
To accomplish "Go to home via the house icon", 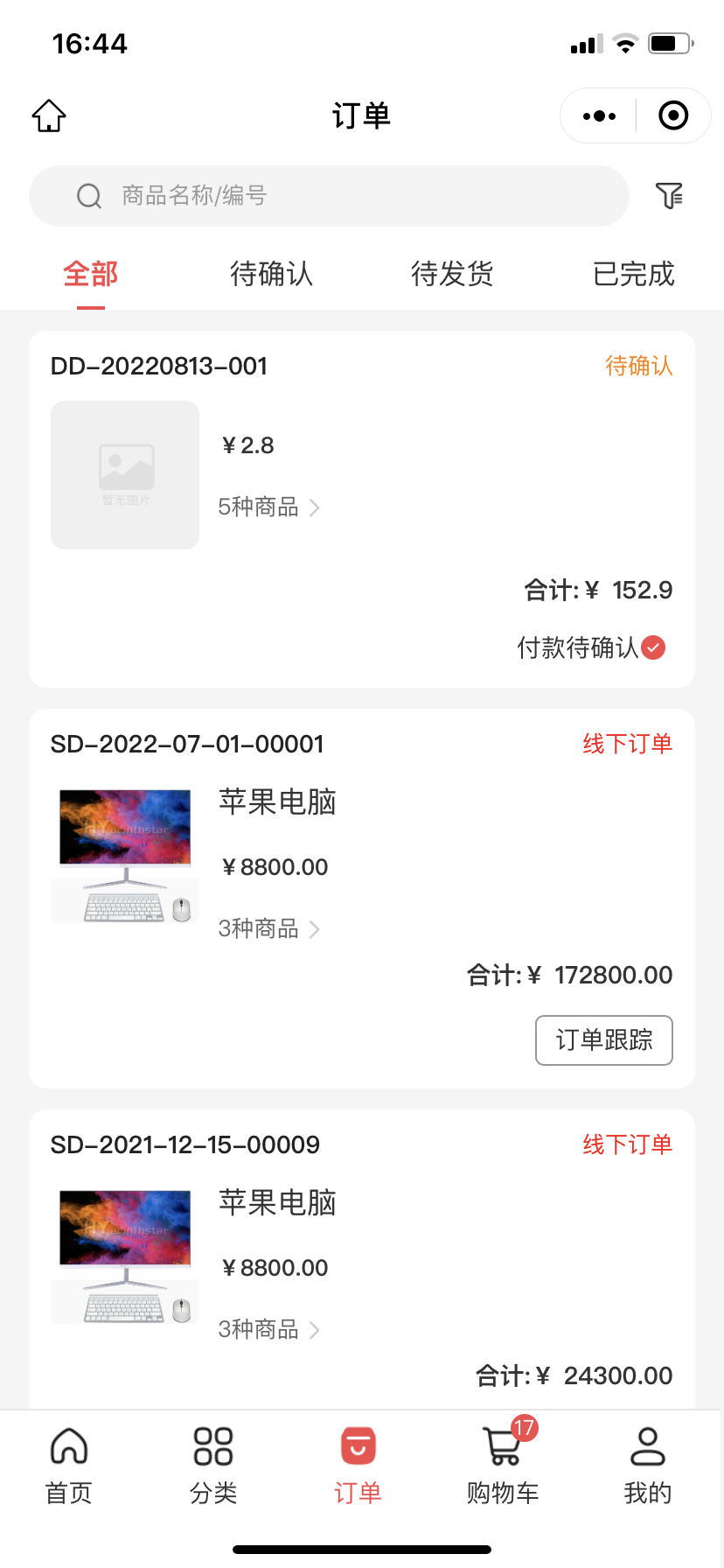I will [49, 115].
